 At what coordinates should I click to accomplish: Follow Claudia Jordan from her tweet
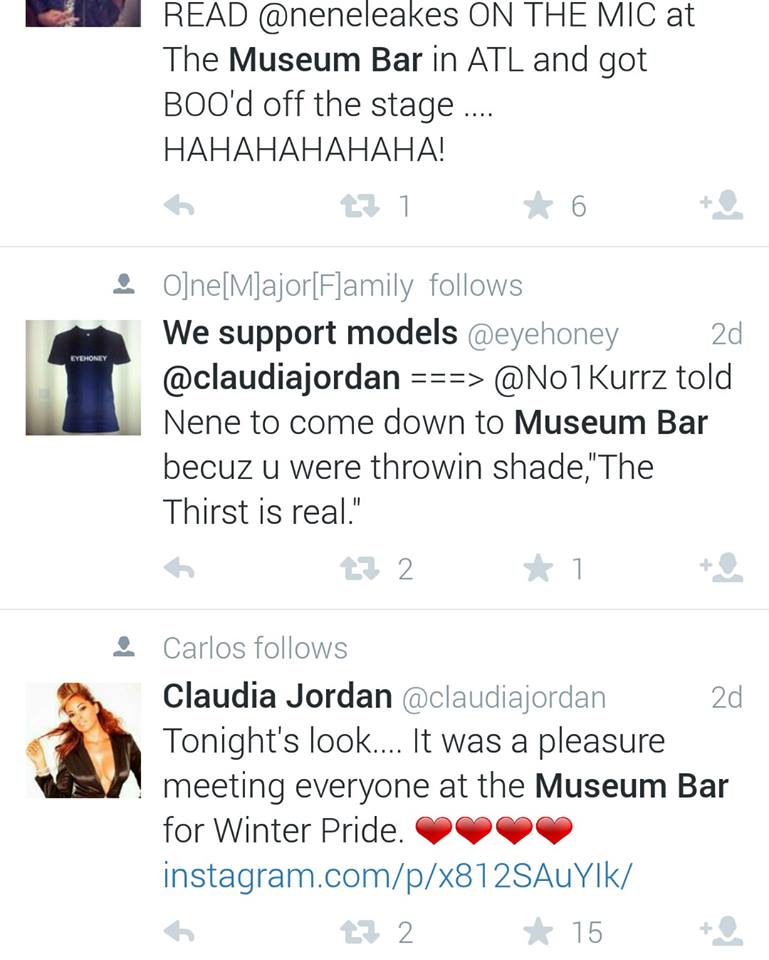point(722,931)
